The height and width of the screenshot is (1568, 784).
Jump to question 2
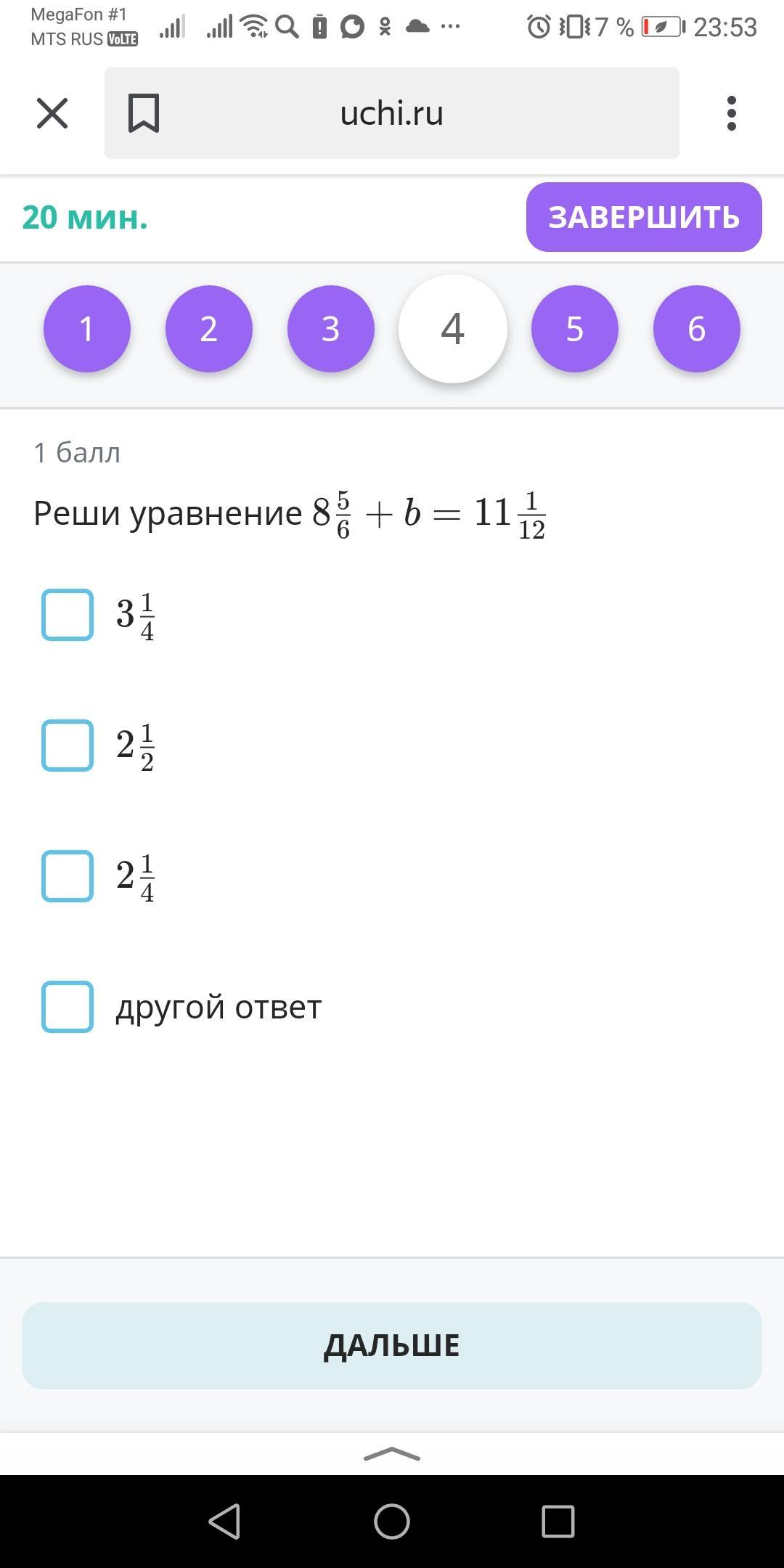[x=209, y=329]
